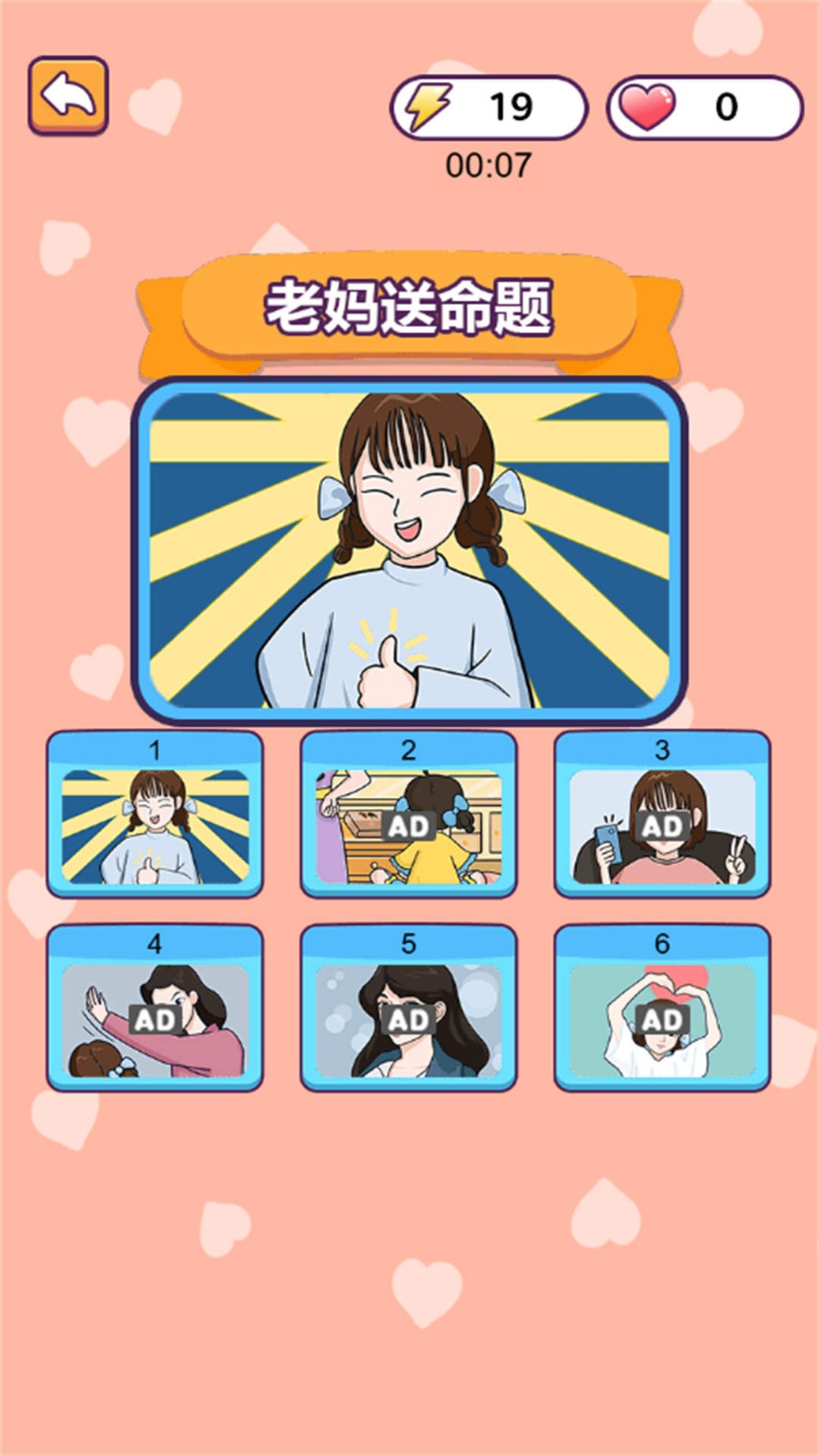Open level tile number 6
This screenshot has height=1456, width=819.
[662, 1008]
